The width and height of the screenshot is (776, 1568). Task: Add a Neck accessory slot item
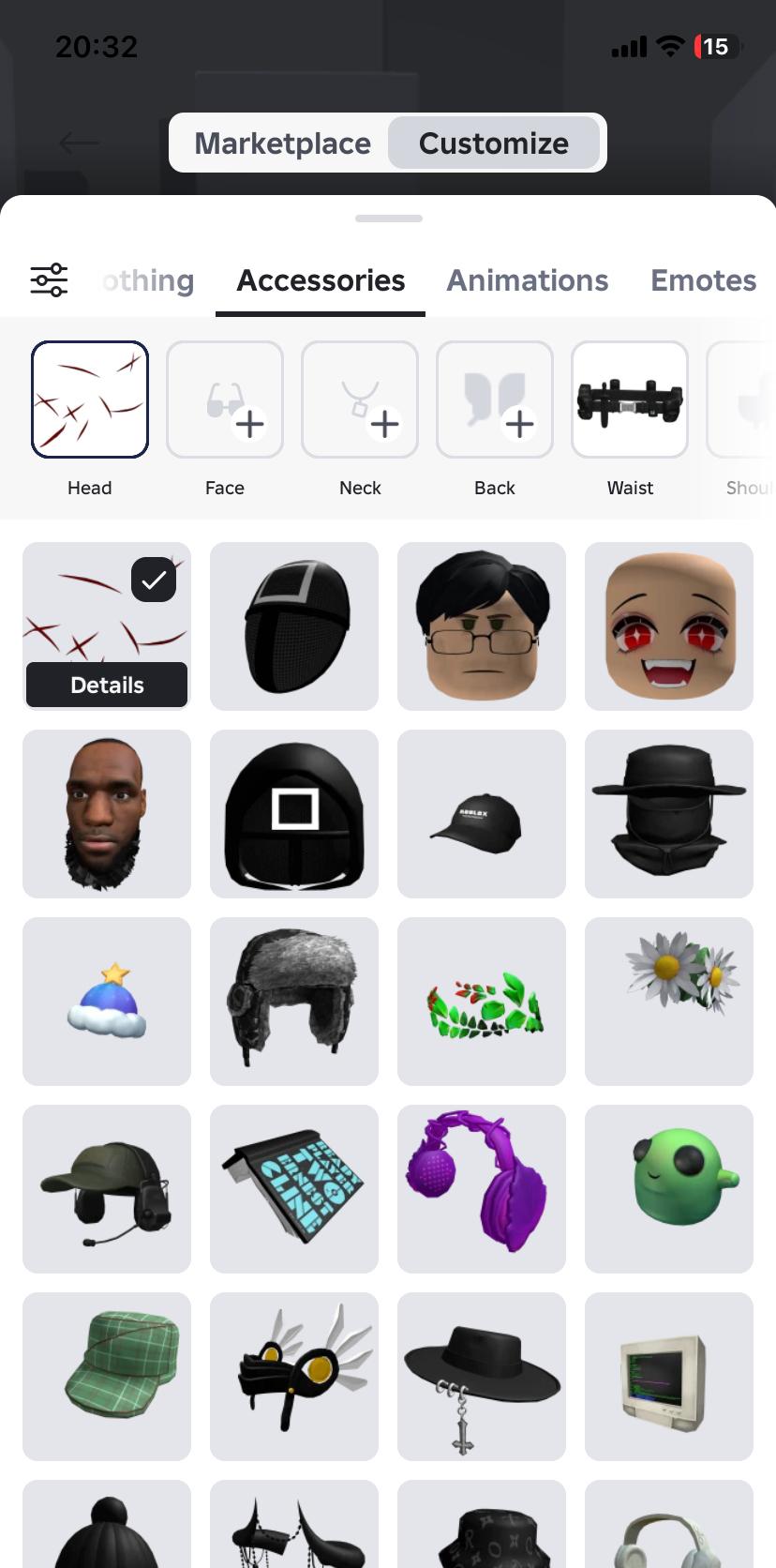360,400
